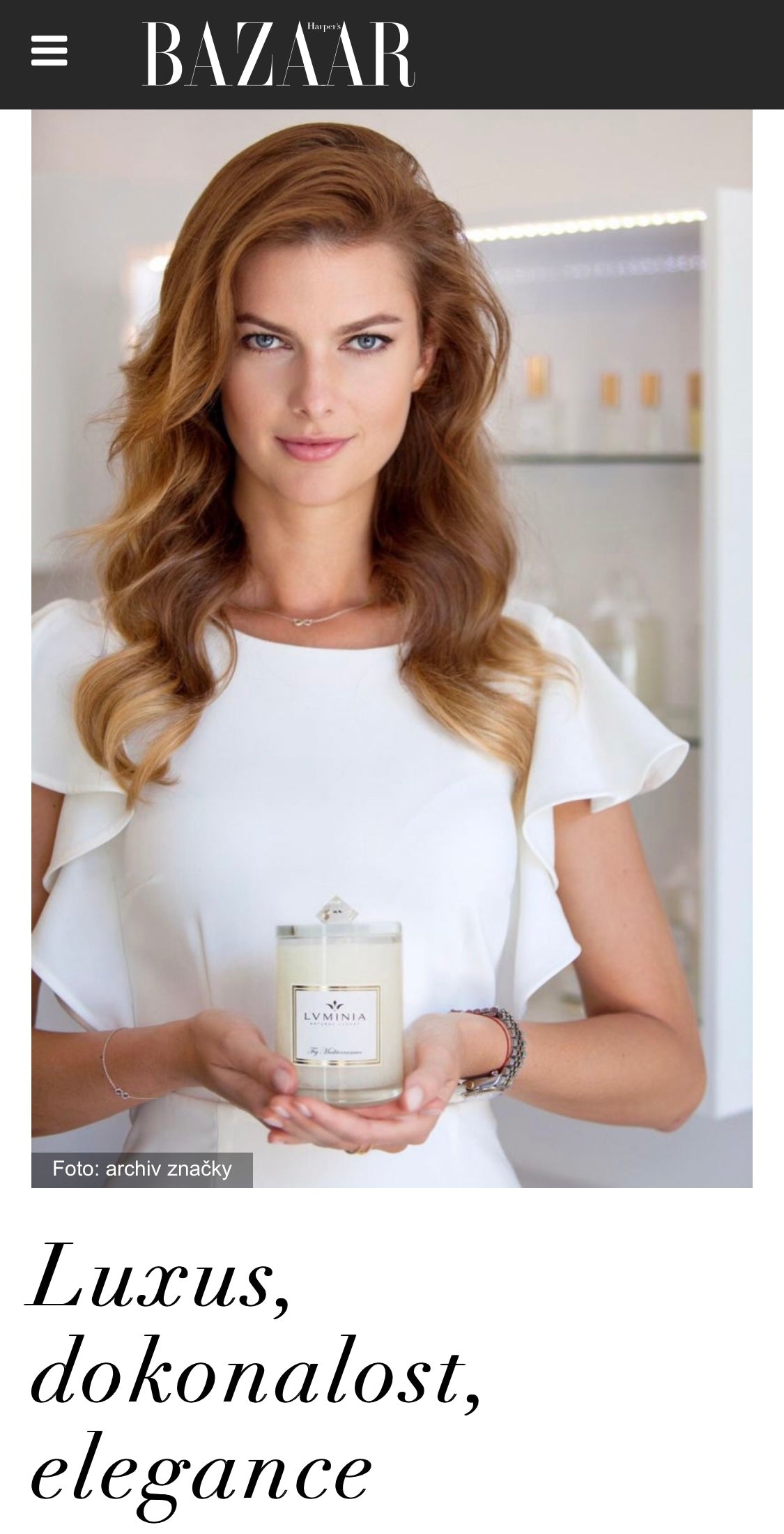Viewport: 784px width, 1534px height.
Task: Open the hamburger navigation menu
Action: pos(49,52)
